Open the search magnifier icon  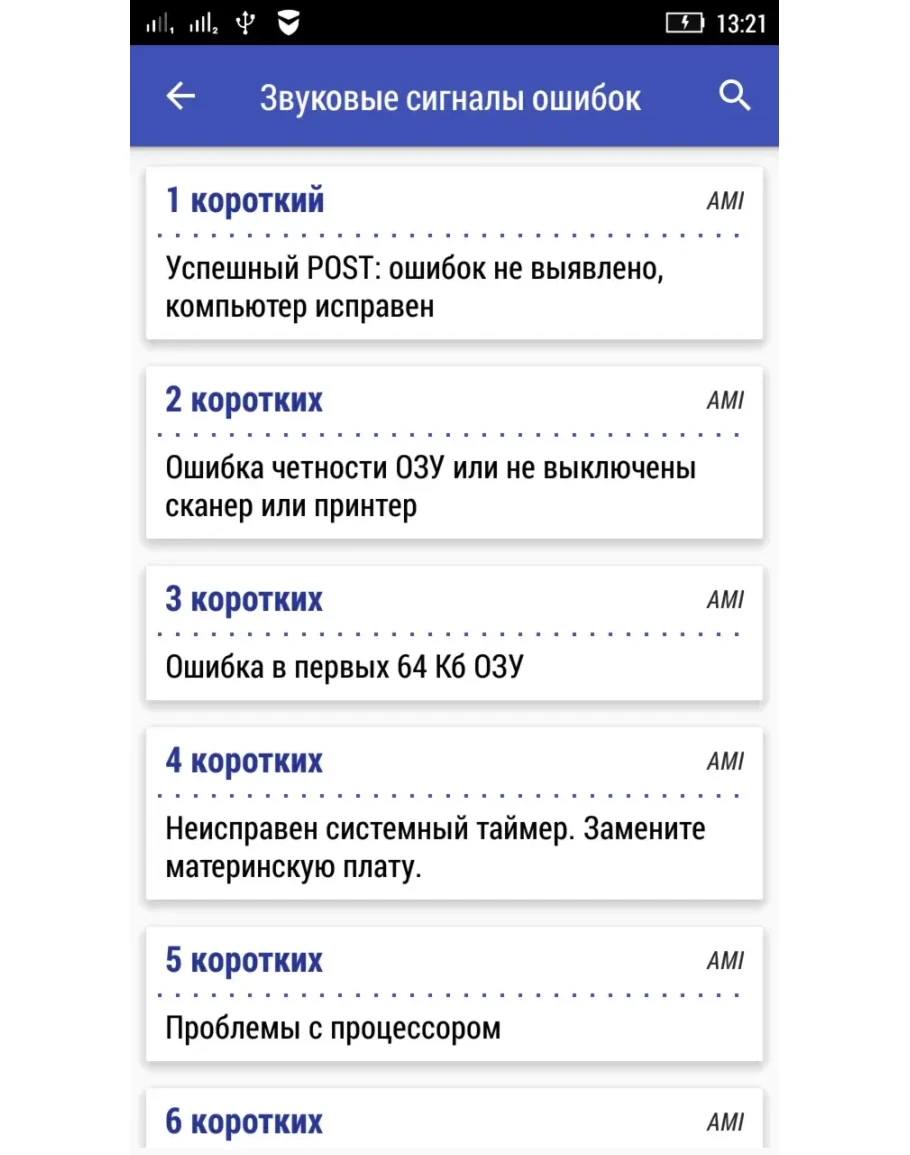(x=735, y=96)
